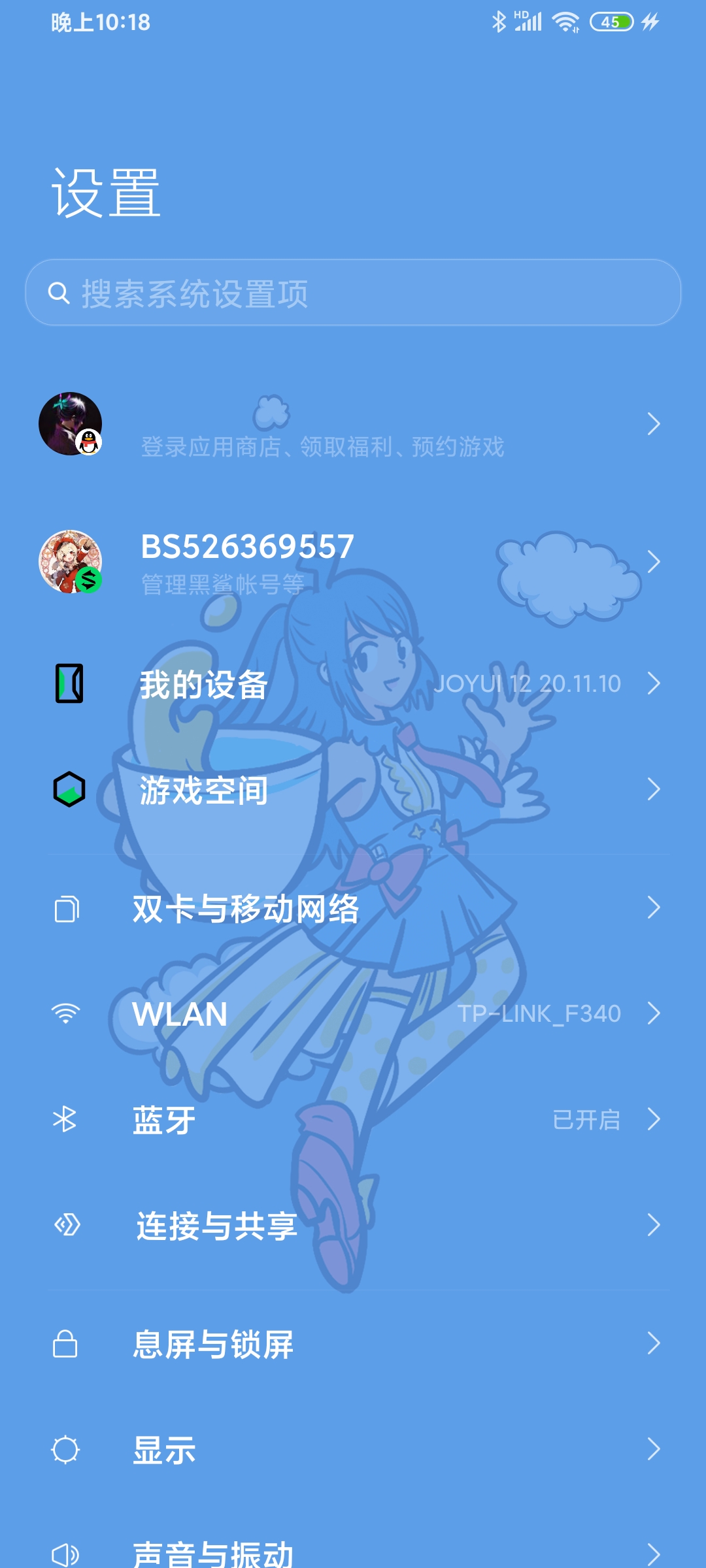Open the 登录应用商店 account row
The image size is (706, 1568).
coord(353,424)
